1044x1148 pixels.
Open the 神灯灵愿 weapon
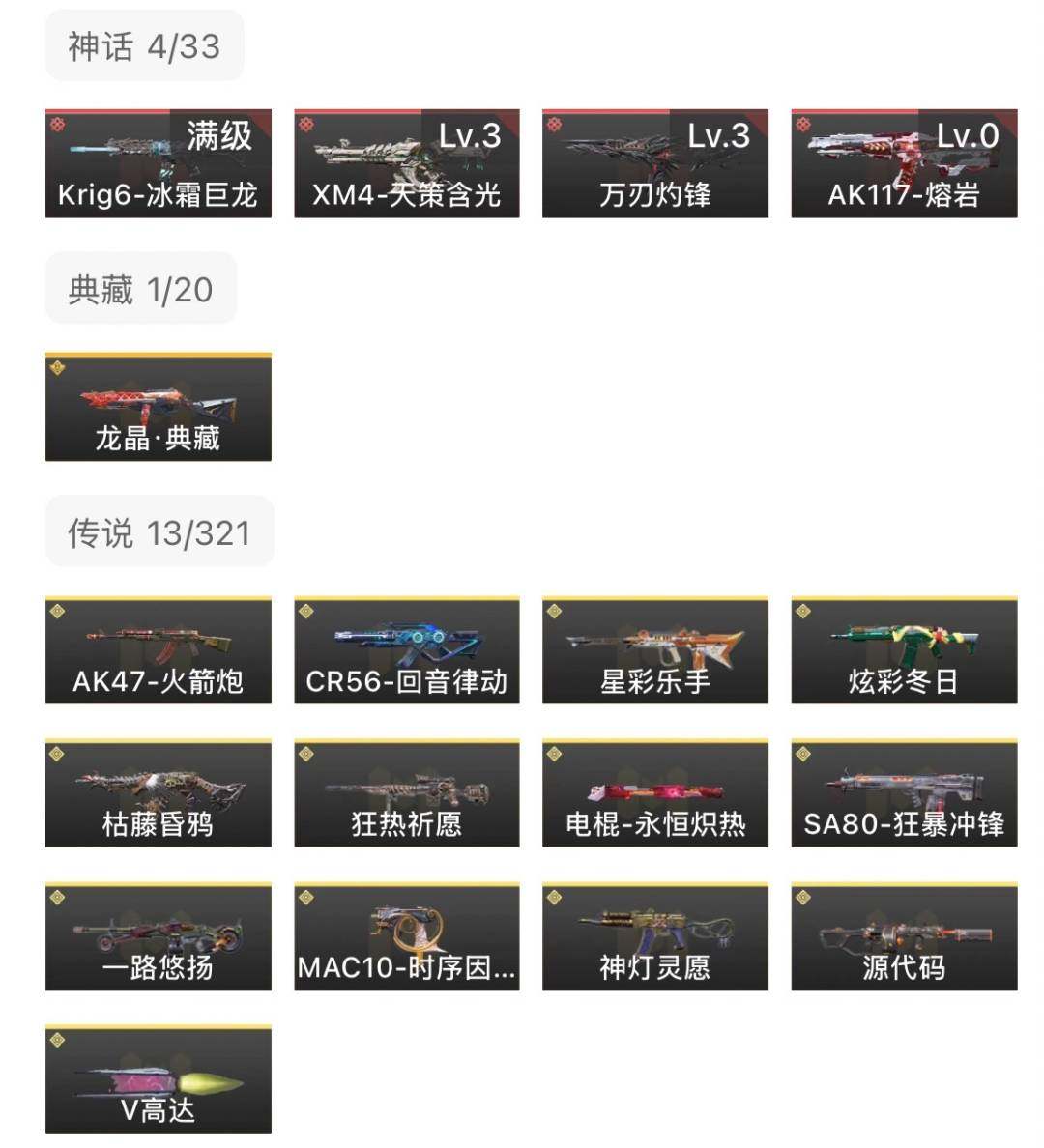[x=654, y=935]
